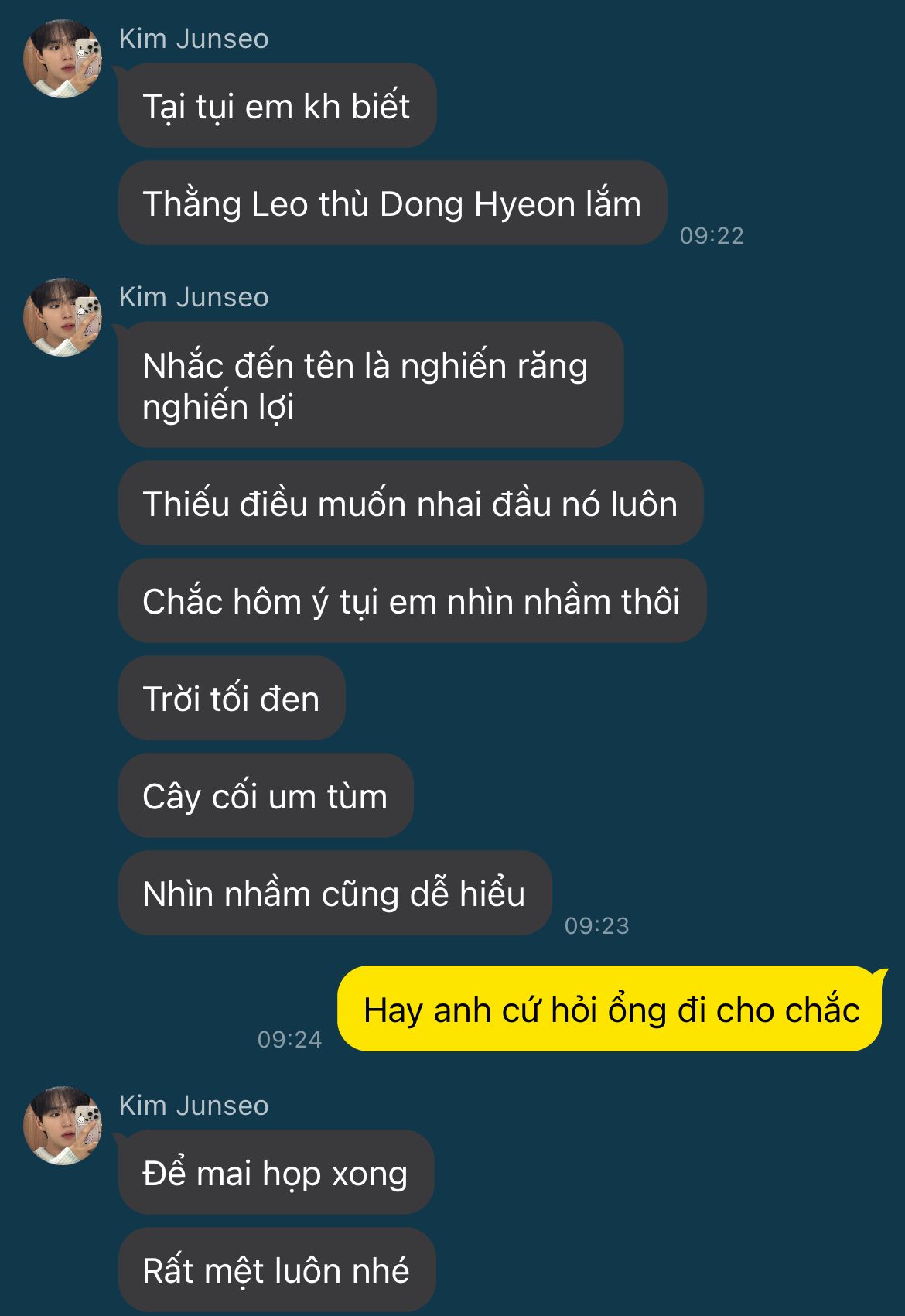This screenshot has height=1316, width=905.
Task: Open Kim Junseo's avatar beside "Tại tụi em kh biết"
Action: 63,60
